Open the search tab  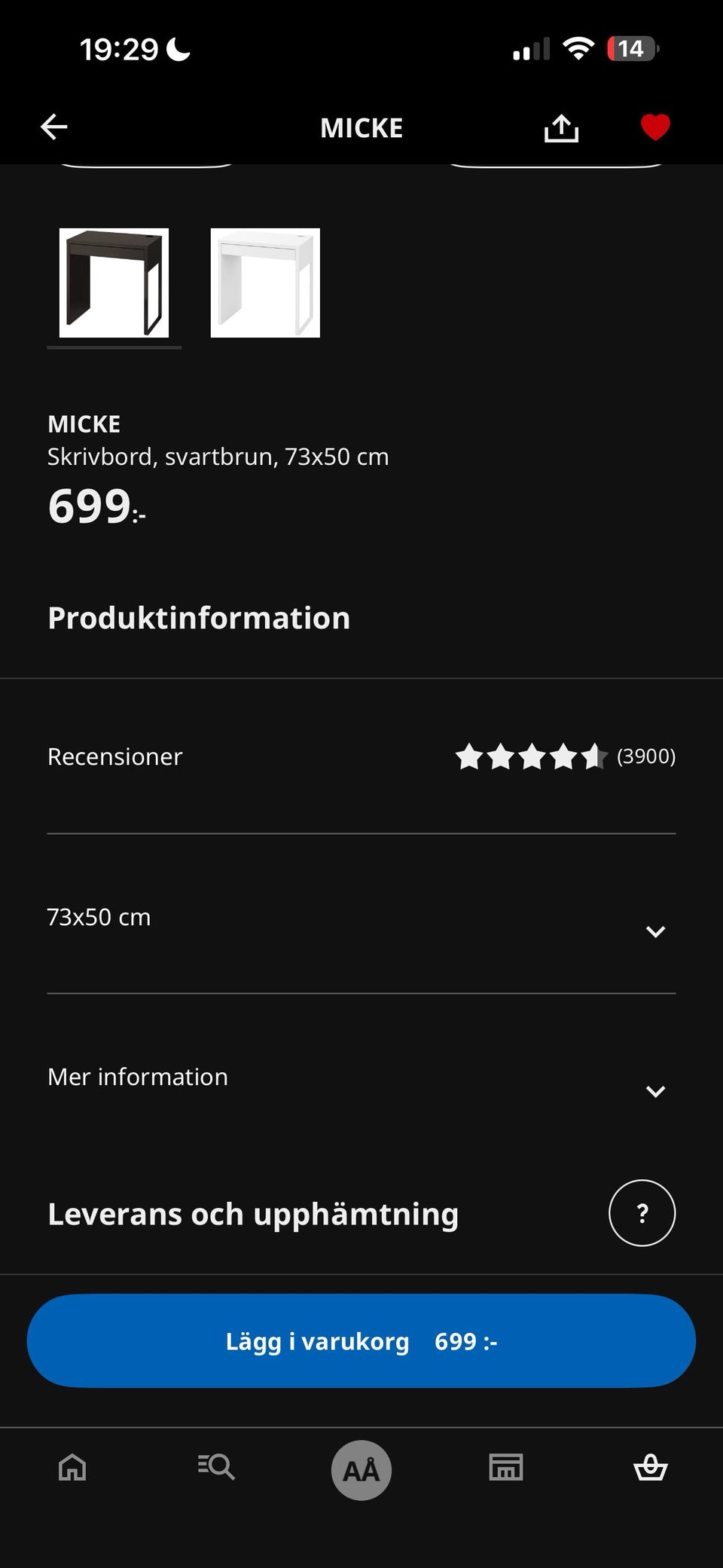click(x=216, y=1468)
